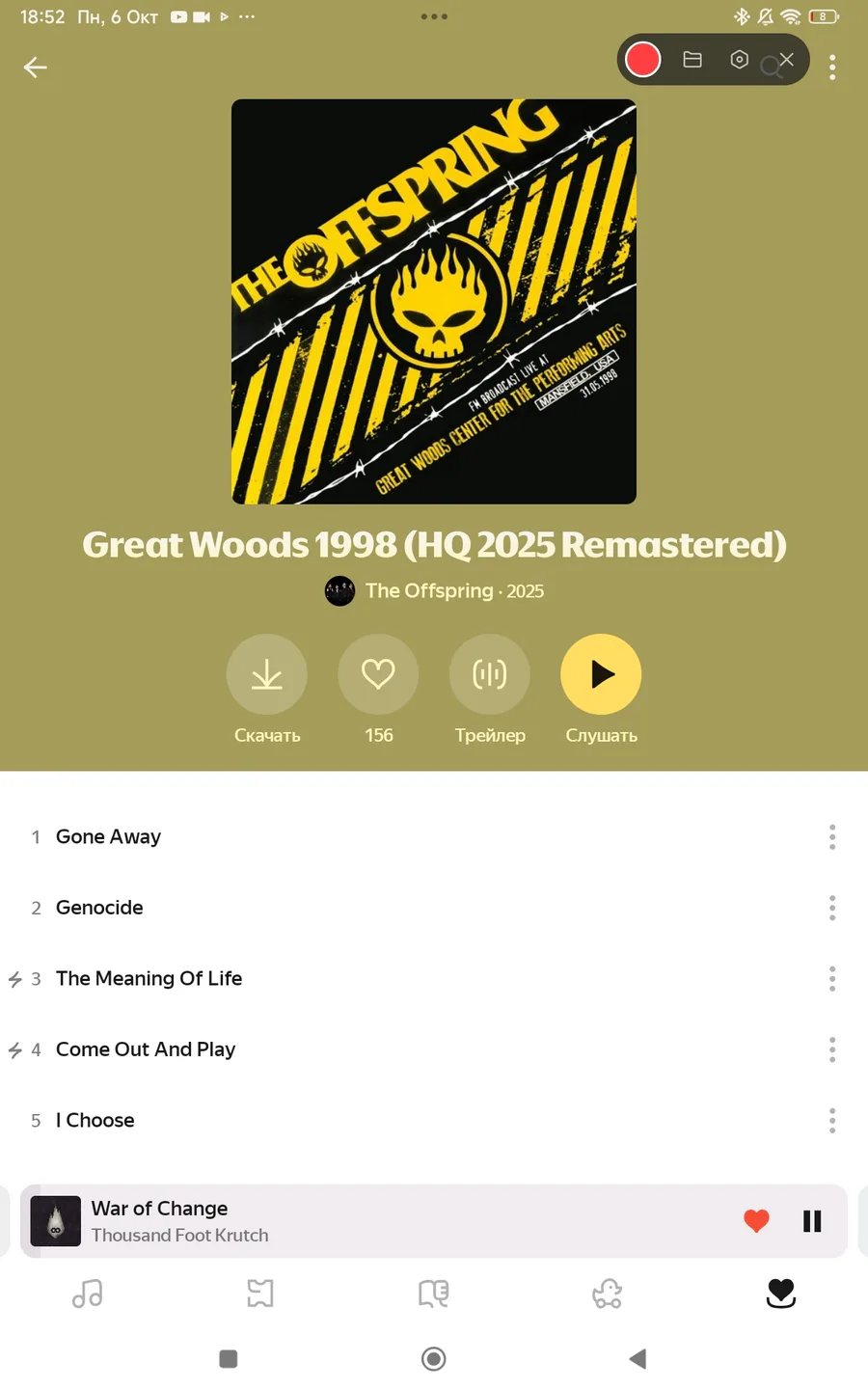Like the album with the heart button
The width and height of the screenshot is (868, 1389).
coord(378,674)
